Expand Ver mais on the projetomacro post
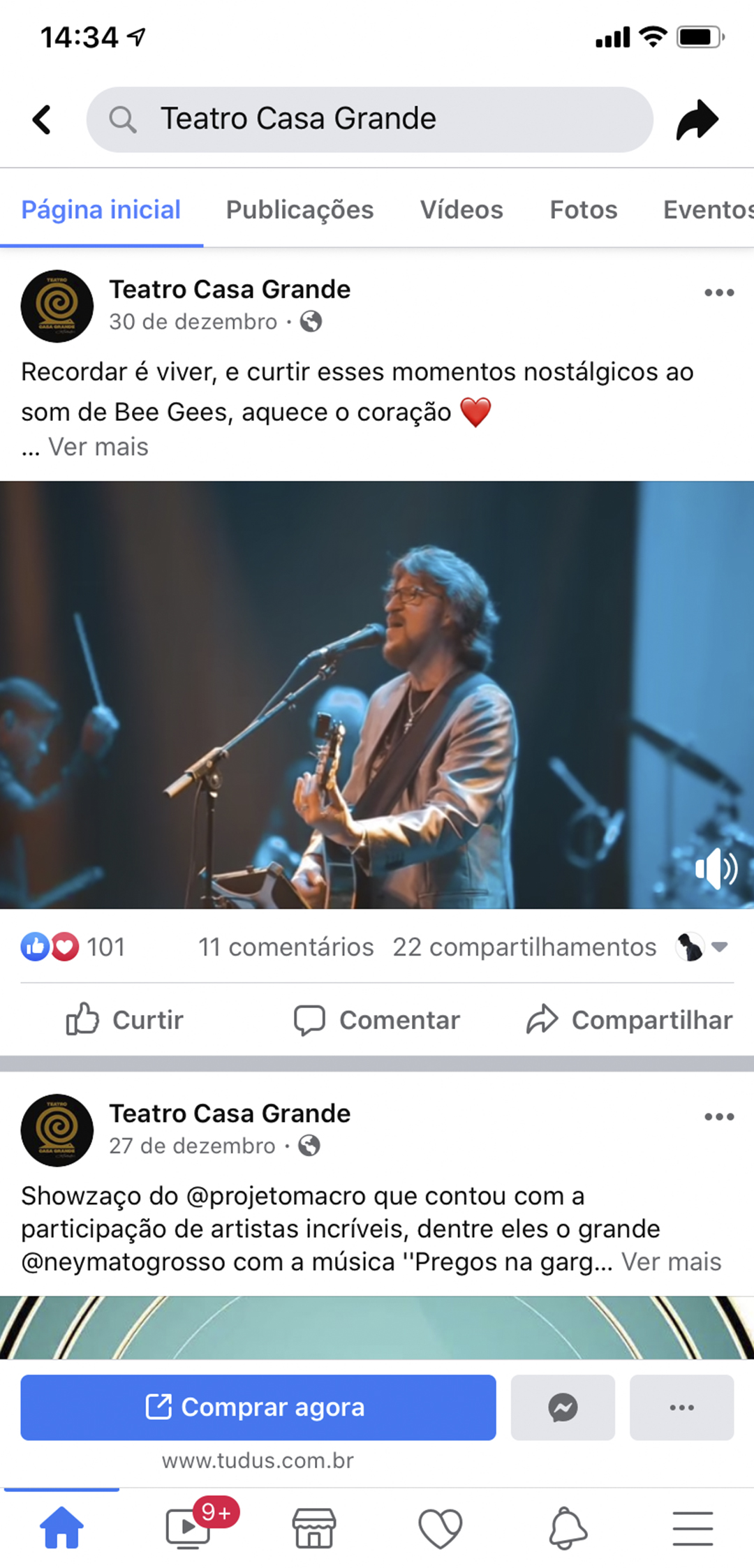Screen dimensions: 754x1568 pyautogui.click(x=671, y=1262)
